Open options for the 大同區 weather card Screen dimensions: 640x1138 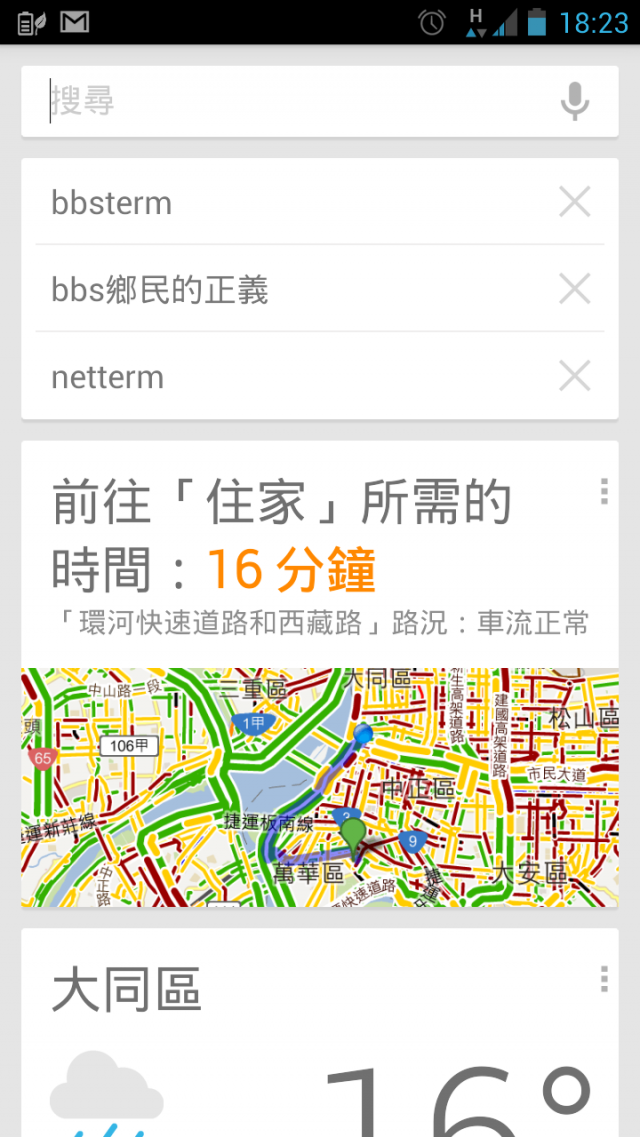pyautogui.click(x=603, y=979)
